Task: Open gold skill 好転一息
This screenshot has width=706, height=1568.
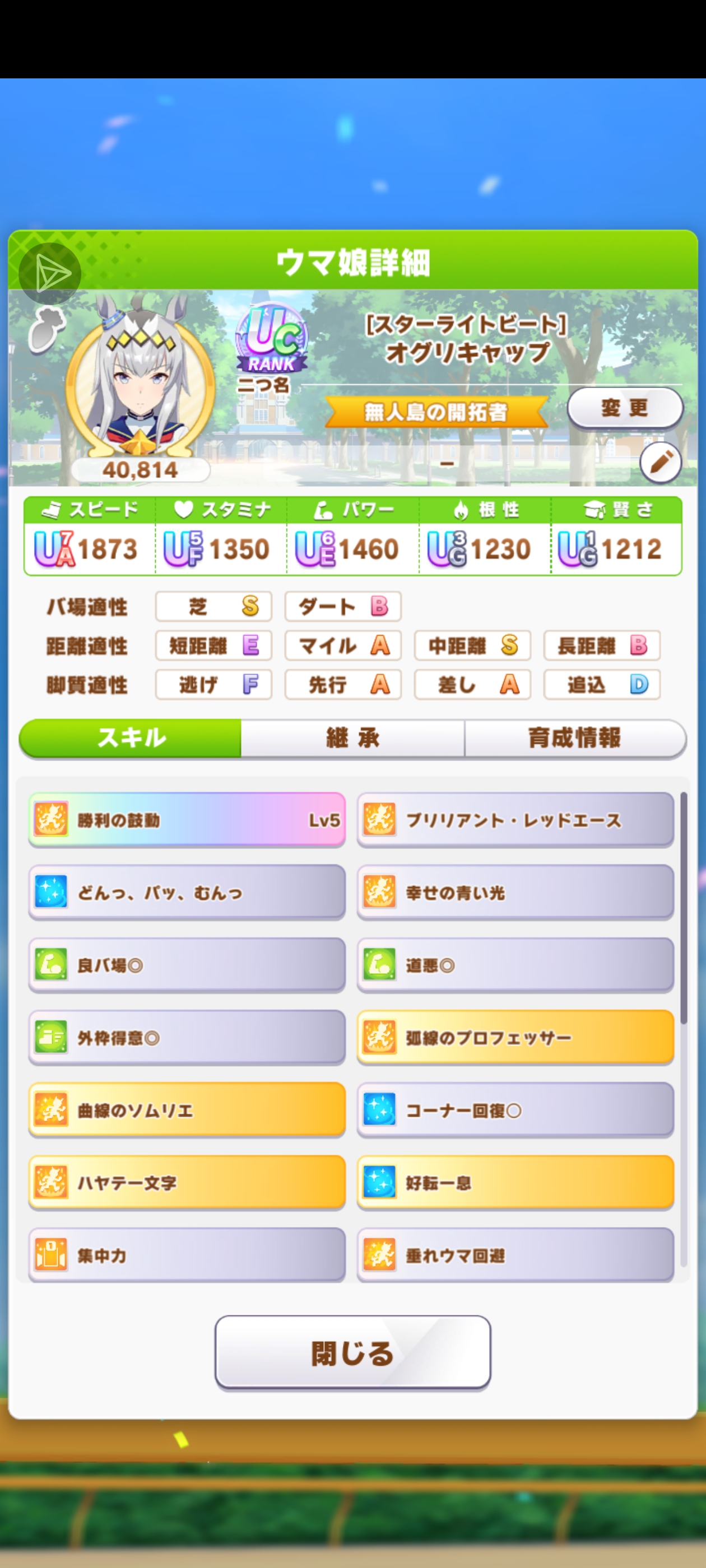Action: tap(515, 1182)
